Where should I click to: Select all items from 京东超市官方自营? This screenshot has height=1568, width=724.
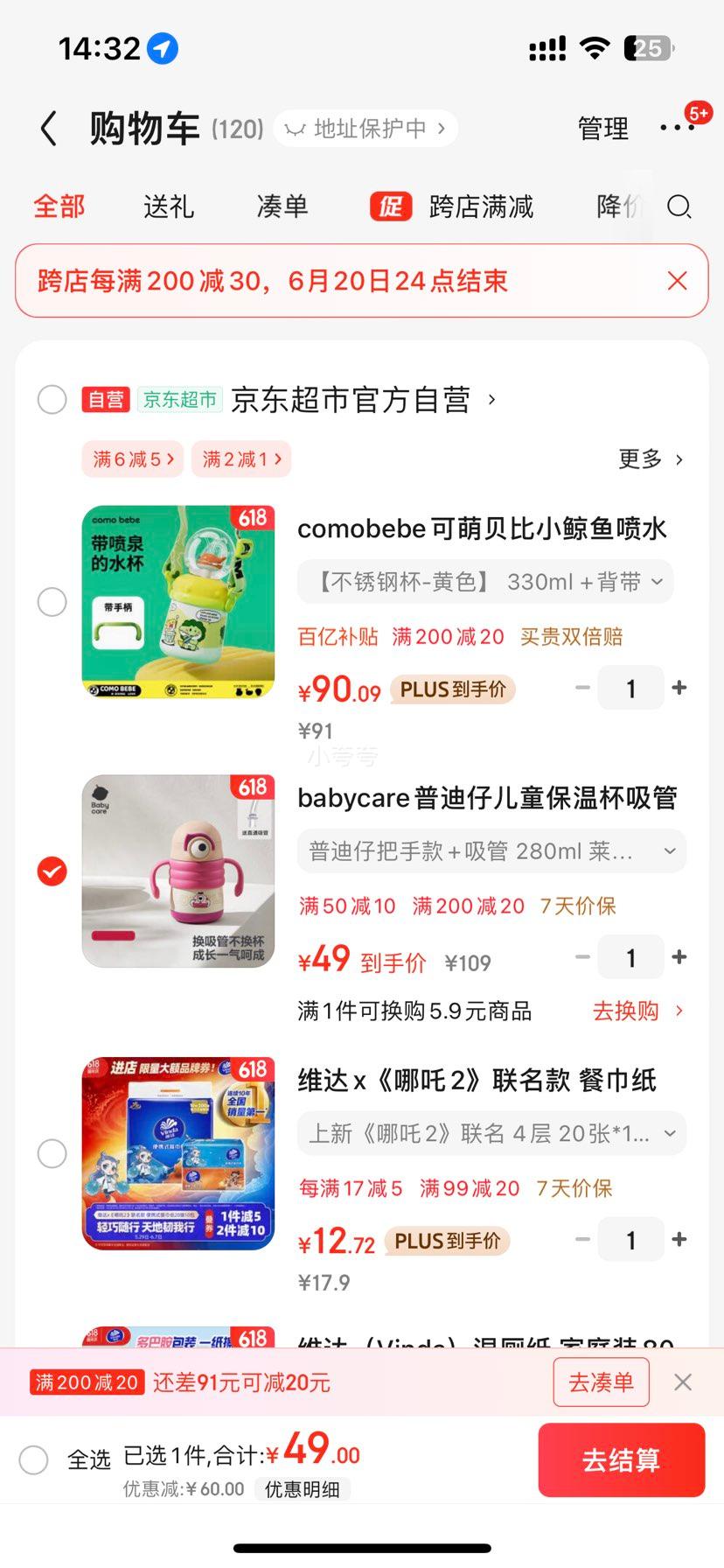(52, 400)
